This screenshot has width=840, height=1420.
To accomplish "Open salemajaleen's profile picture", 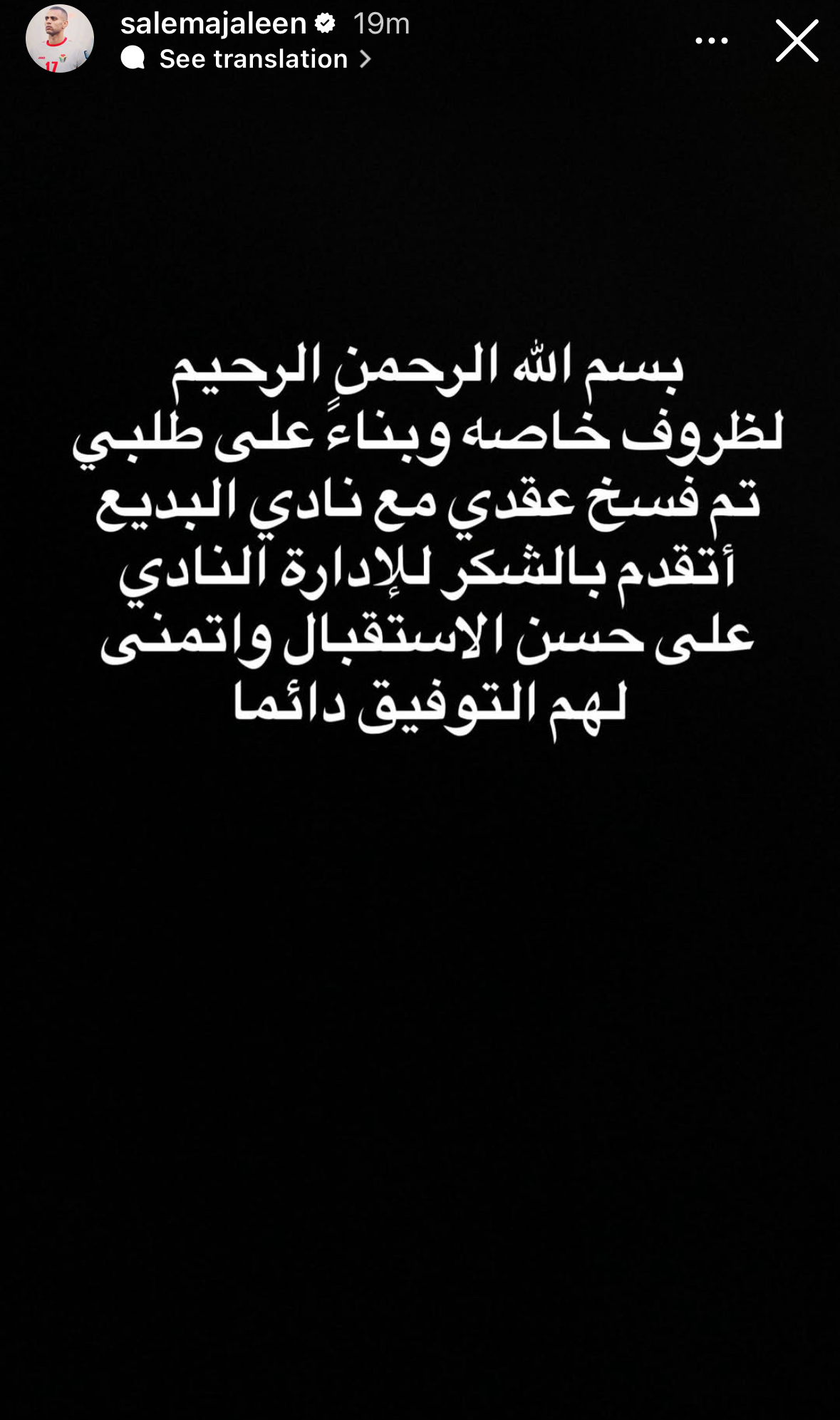I will click(x=60, y=39).
